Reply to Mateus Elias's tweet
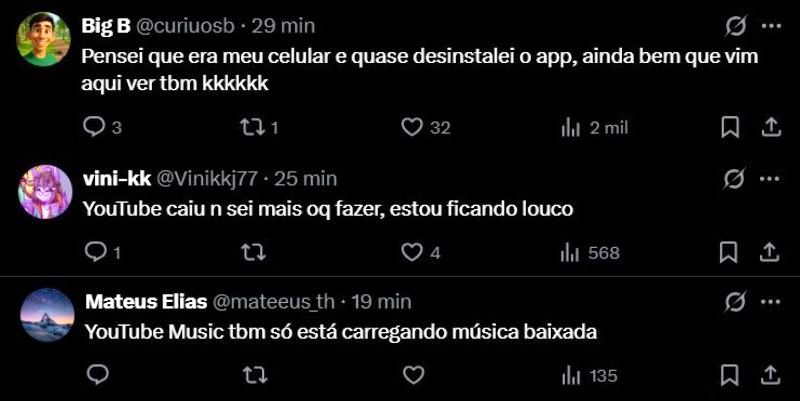 97,375
